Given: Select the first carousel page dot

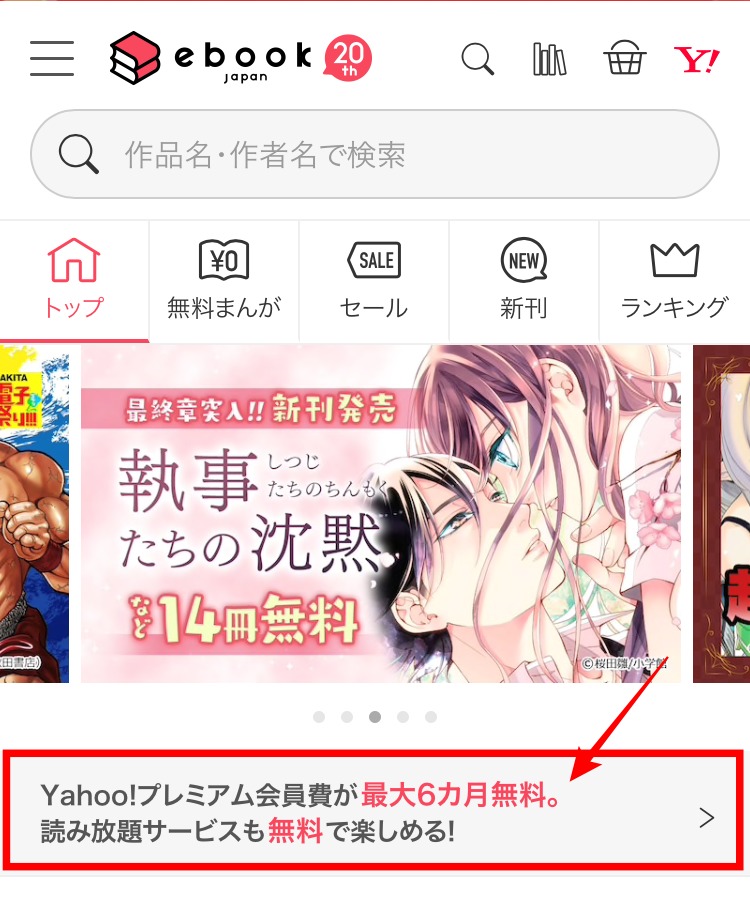Looking at the screenshot, I should (x=319, y=717).
